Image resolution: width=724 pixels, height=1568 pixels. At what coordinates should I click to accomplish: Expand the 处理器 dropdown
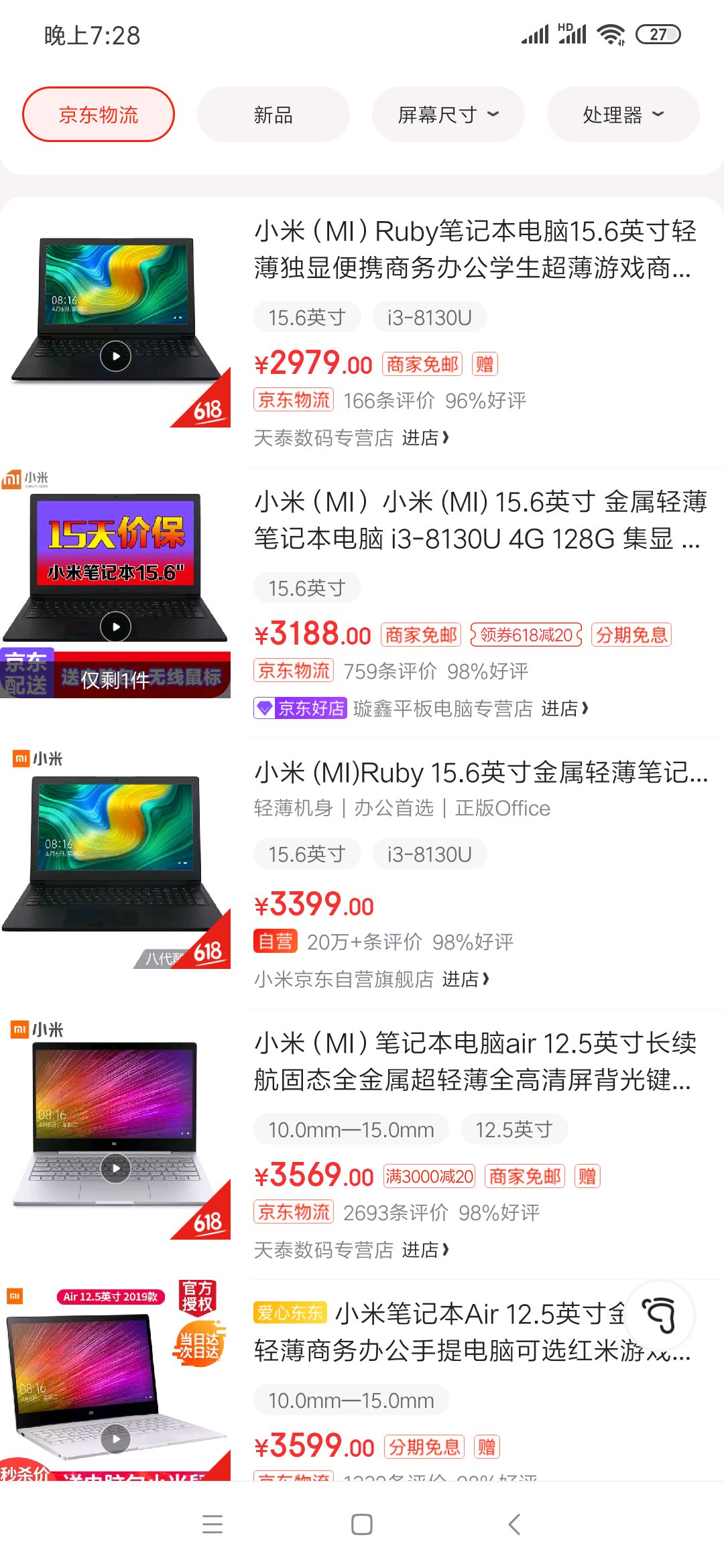[623, 115]
